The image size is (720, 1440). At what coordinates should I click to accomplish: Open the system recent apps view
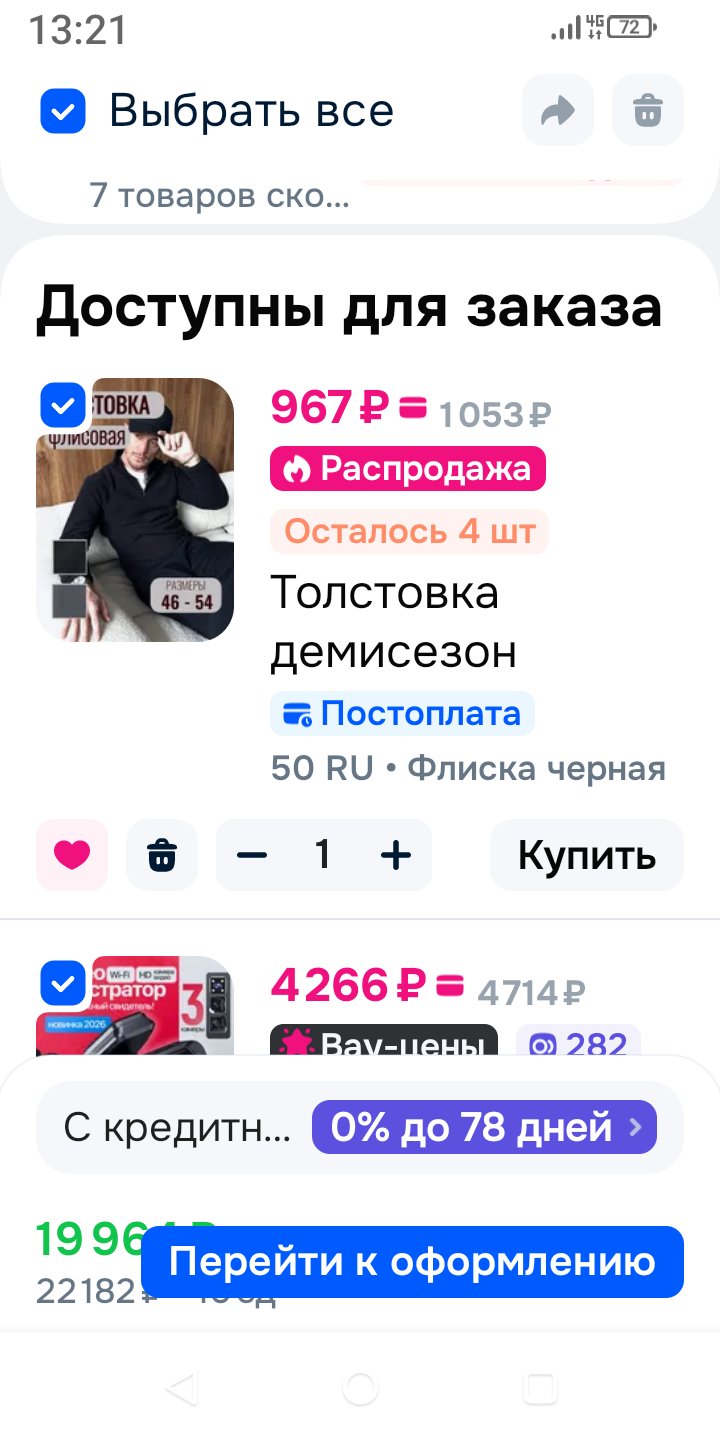point(540,1388)
